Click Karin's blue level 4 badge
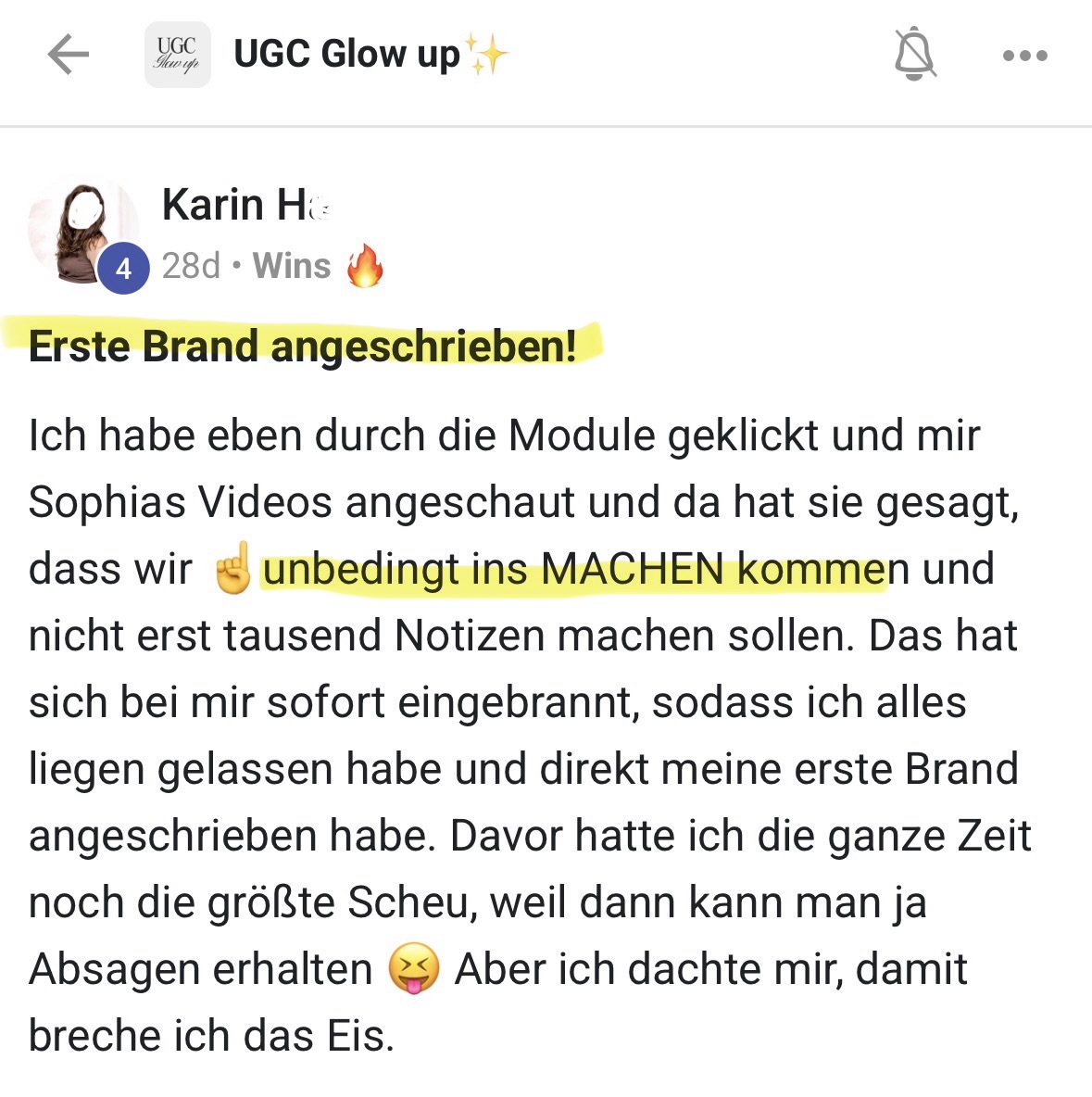The image size is (1092, 1097). point(121,268)
